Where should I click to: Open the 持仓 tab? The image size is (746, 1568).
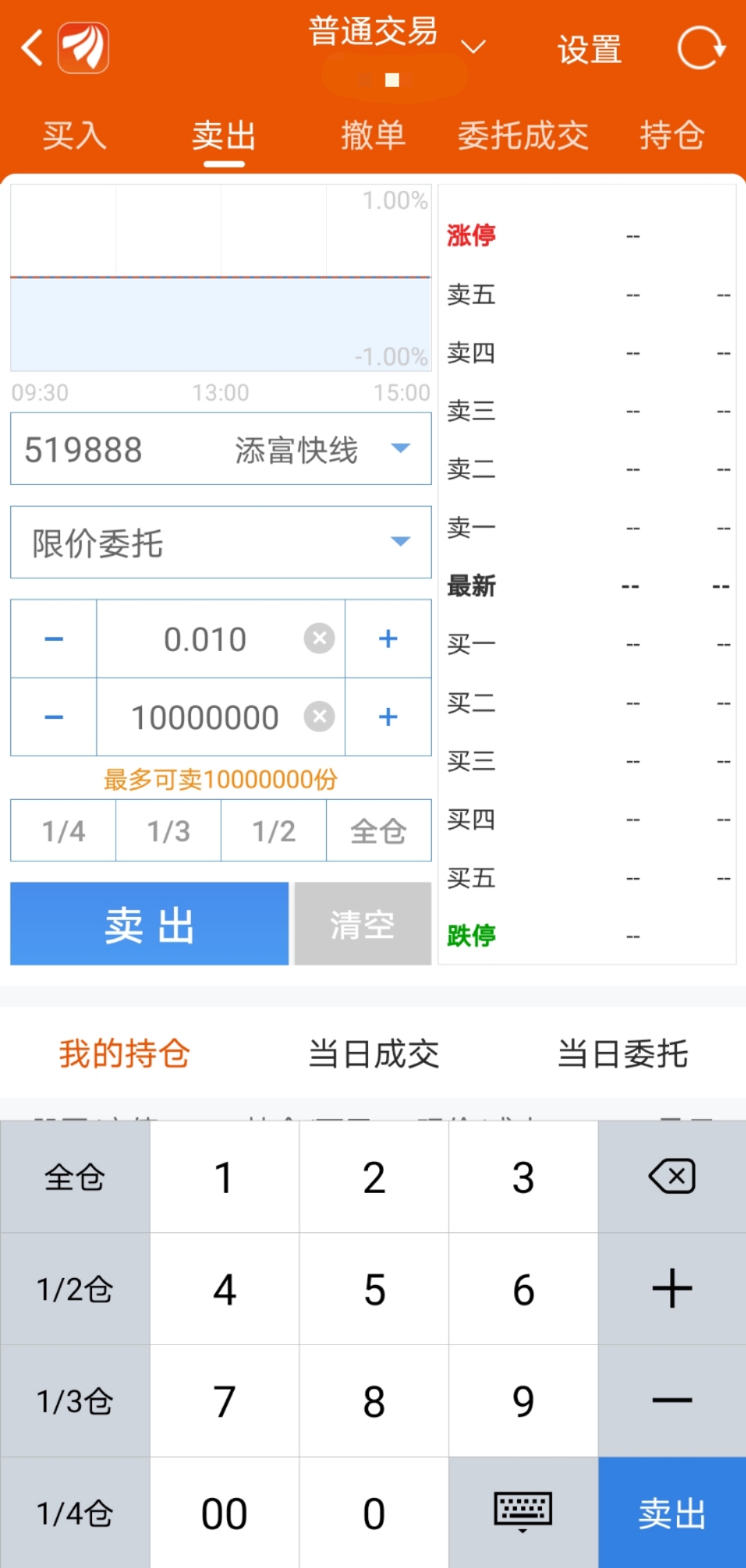pyautogui.click(x=672, y=134)
